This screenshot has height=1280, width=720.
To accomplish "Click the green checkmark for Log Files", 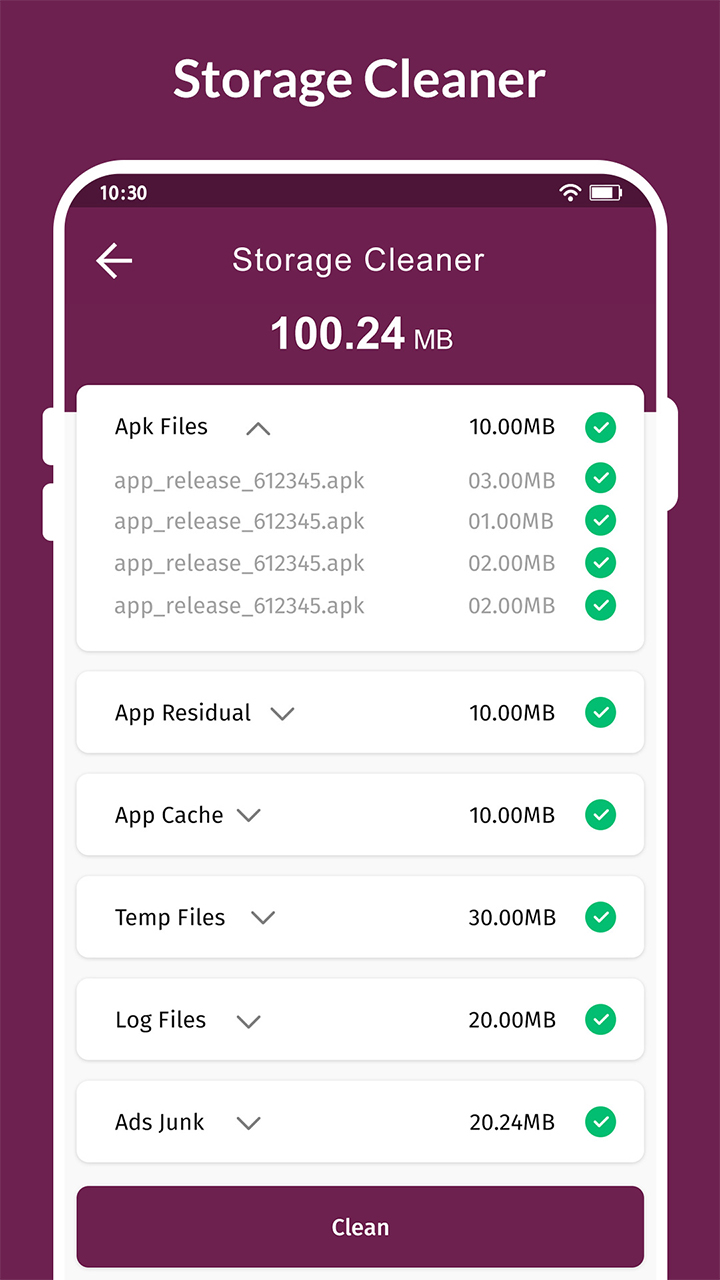I will 601,1020.
